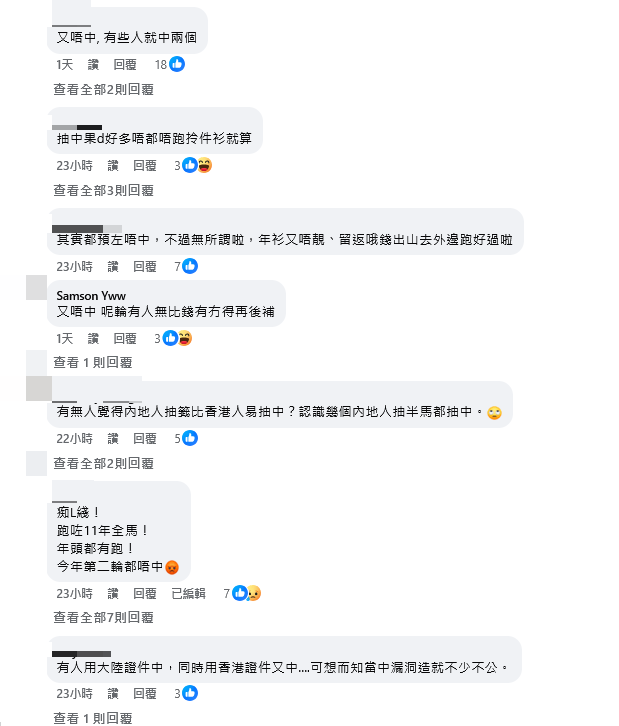View all 2 replies under 內地人抽籤 comment
Screen dimensions: 619x726
(x=103, y=463)
